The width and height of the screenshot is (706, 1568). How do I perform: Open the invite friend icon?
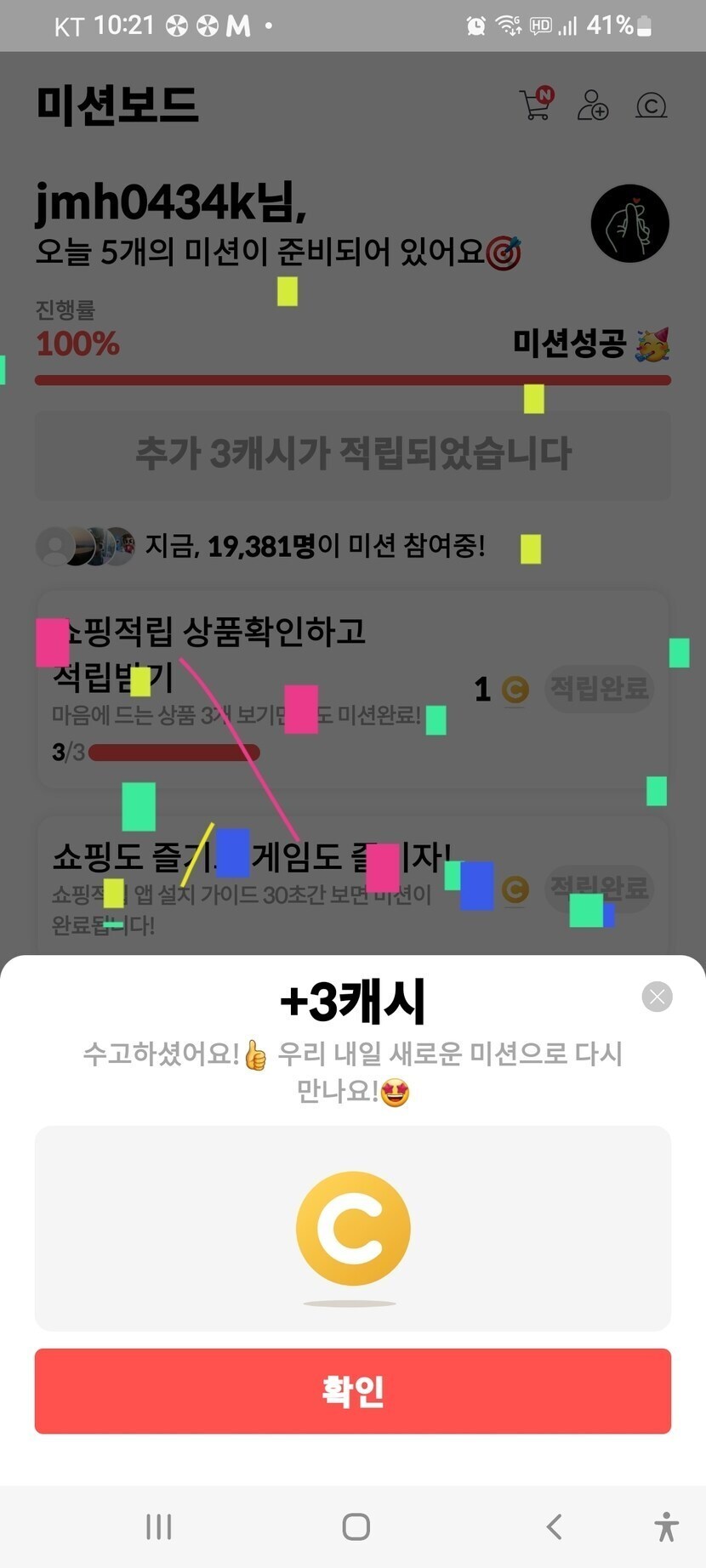click(x=593, y=105)
